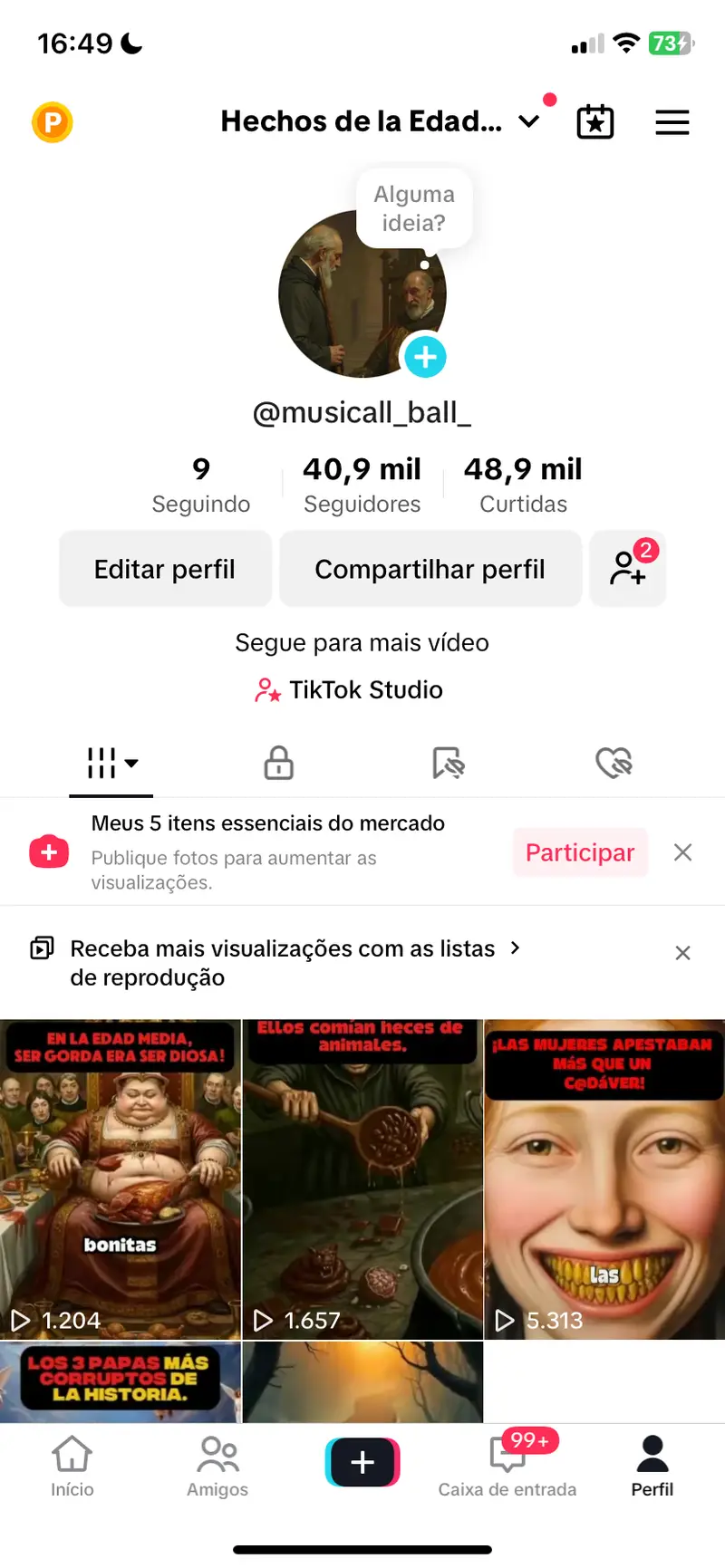Open the video with 5.313 views

(604, 1178)
